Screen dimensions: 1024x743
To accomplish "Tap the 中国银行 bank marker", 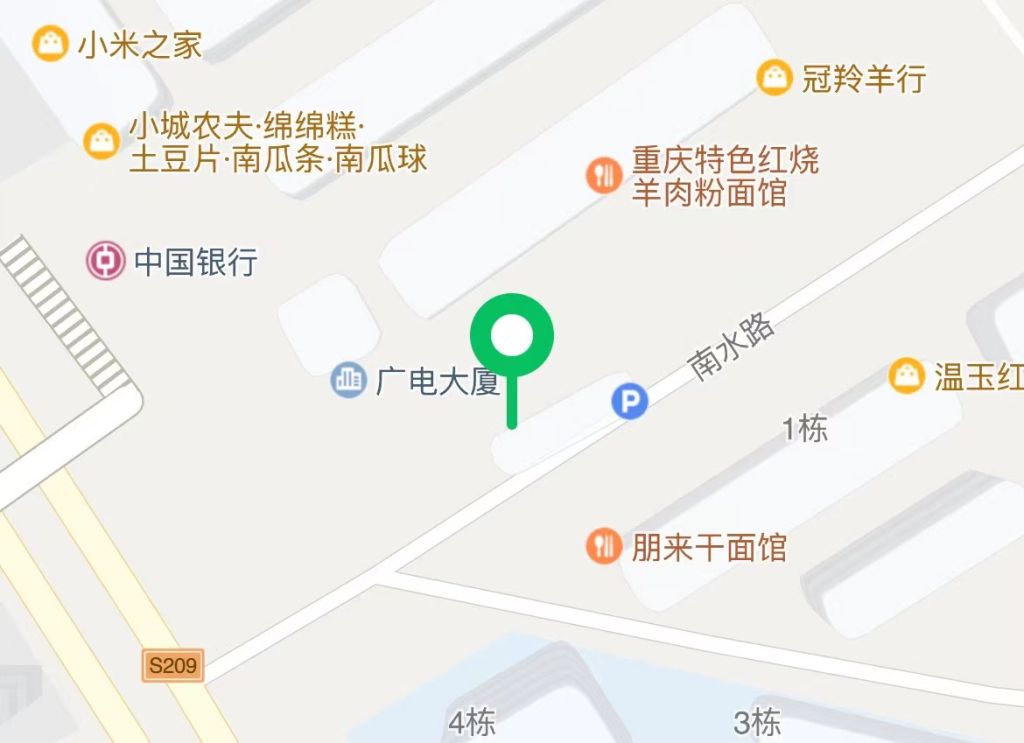I will (104, 262).
